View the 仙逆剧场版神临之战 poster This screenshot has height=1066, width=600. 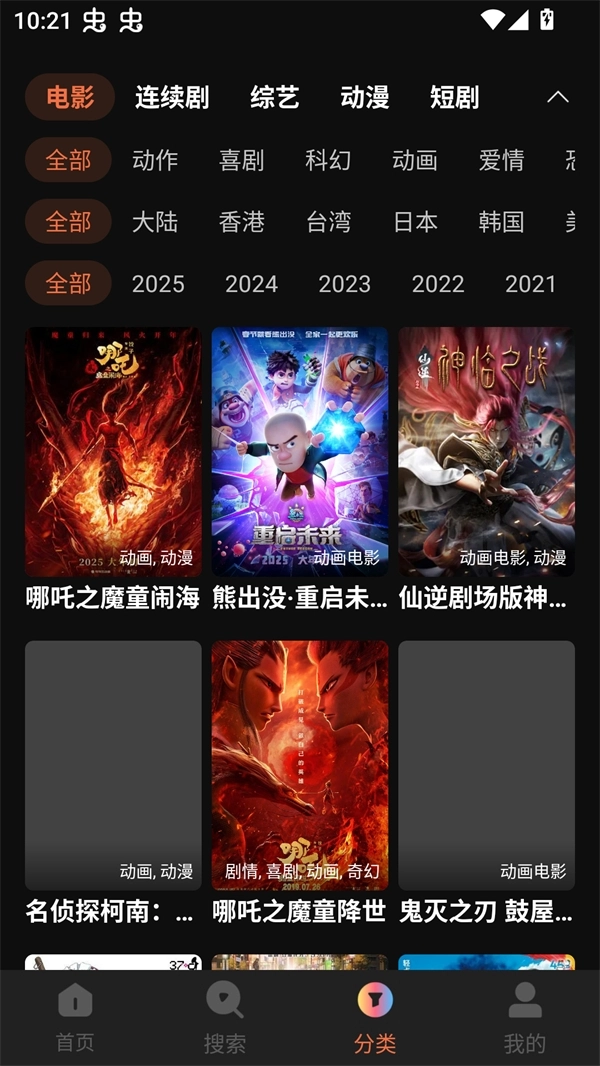pos(486,452)
